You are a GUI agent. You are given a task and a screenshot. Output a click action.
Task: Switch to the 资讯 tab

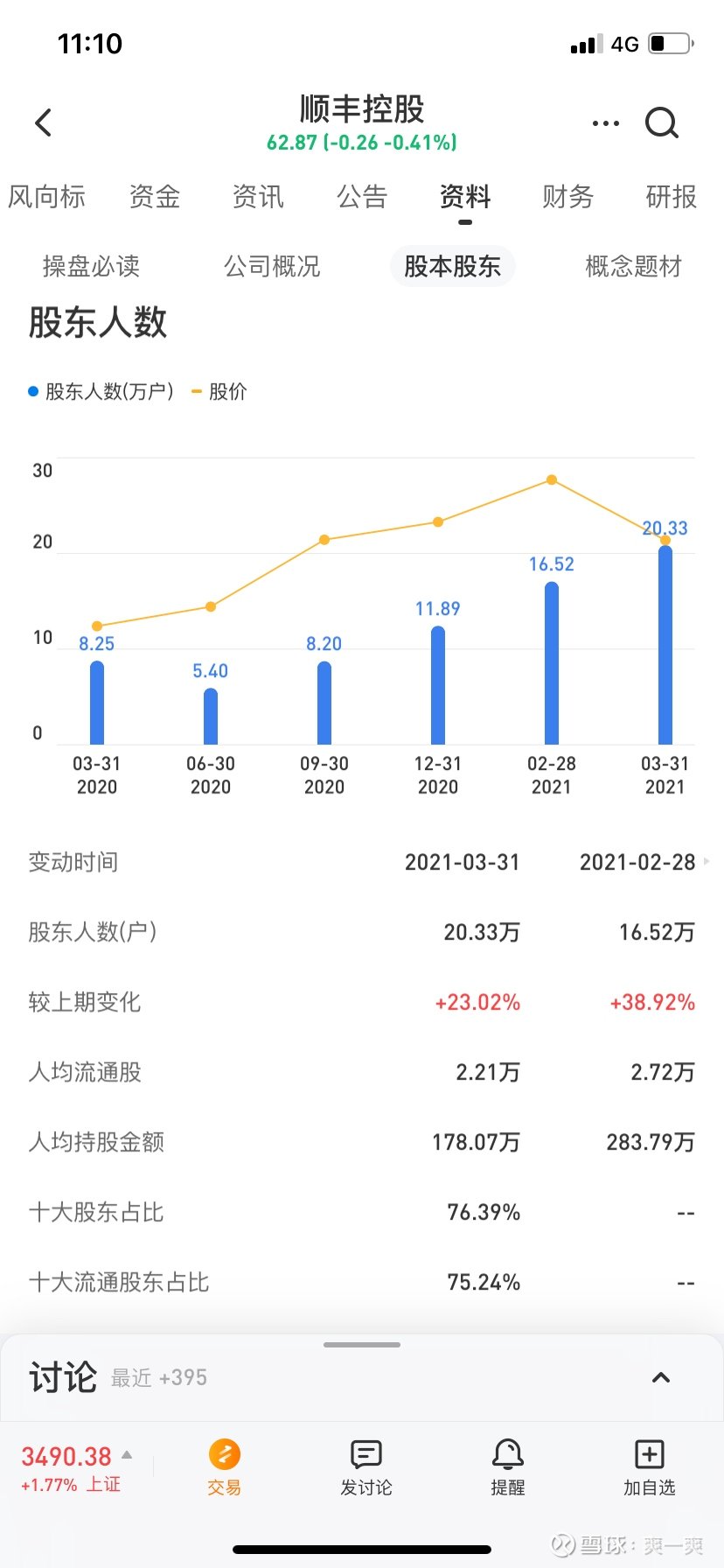click(x=258, y=197)
